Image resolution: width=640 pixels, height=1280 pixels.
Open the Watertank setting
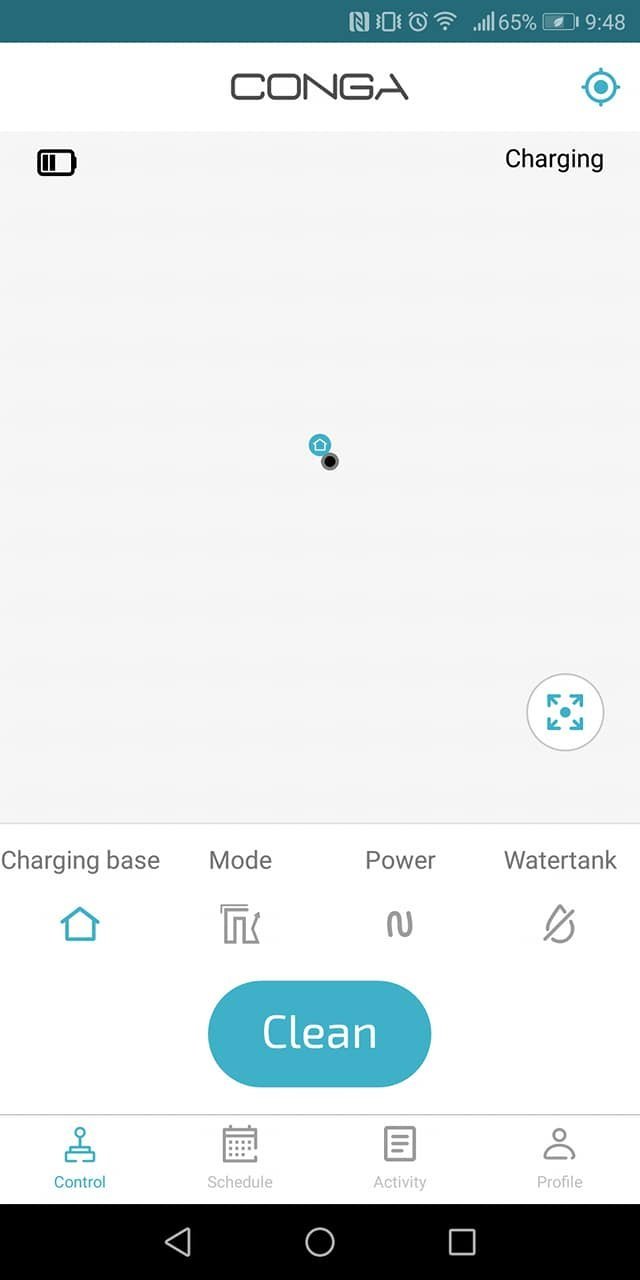pos(560,924)
